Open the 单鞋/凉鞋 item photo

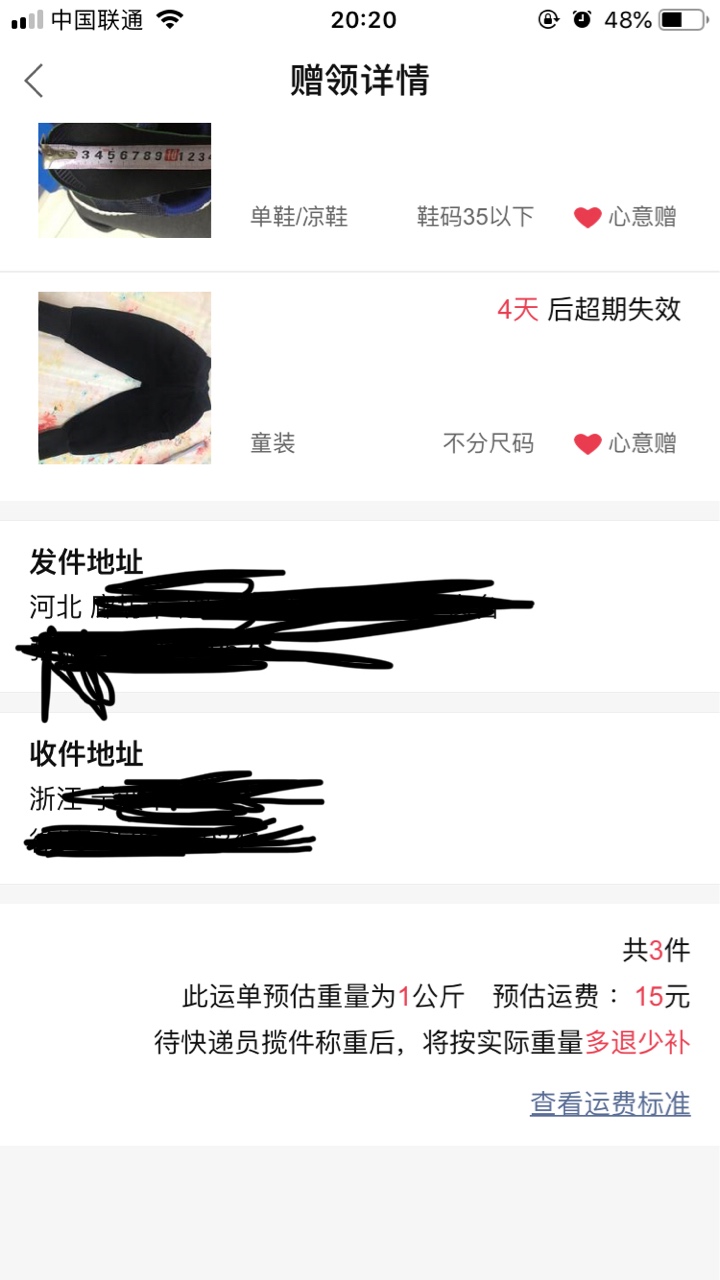click(x=125, y=180)
